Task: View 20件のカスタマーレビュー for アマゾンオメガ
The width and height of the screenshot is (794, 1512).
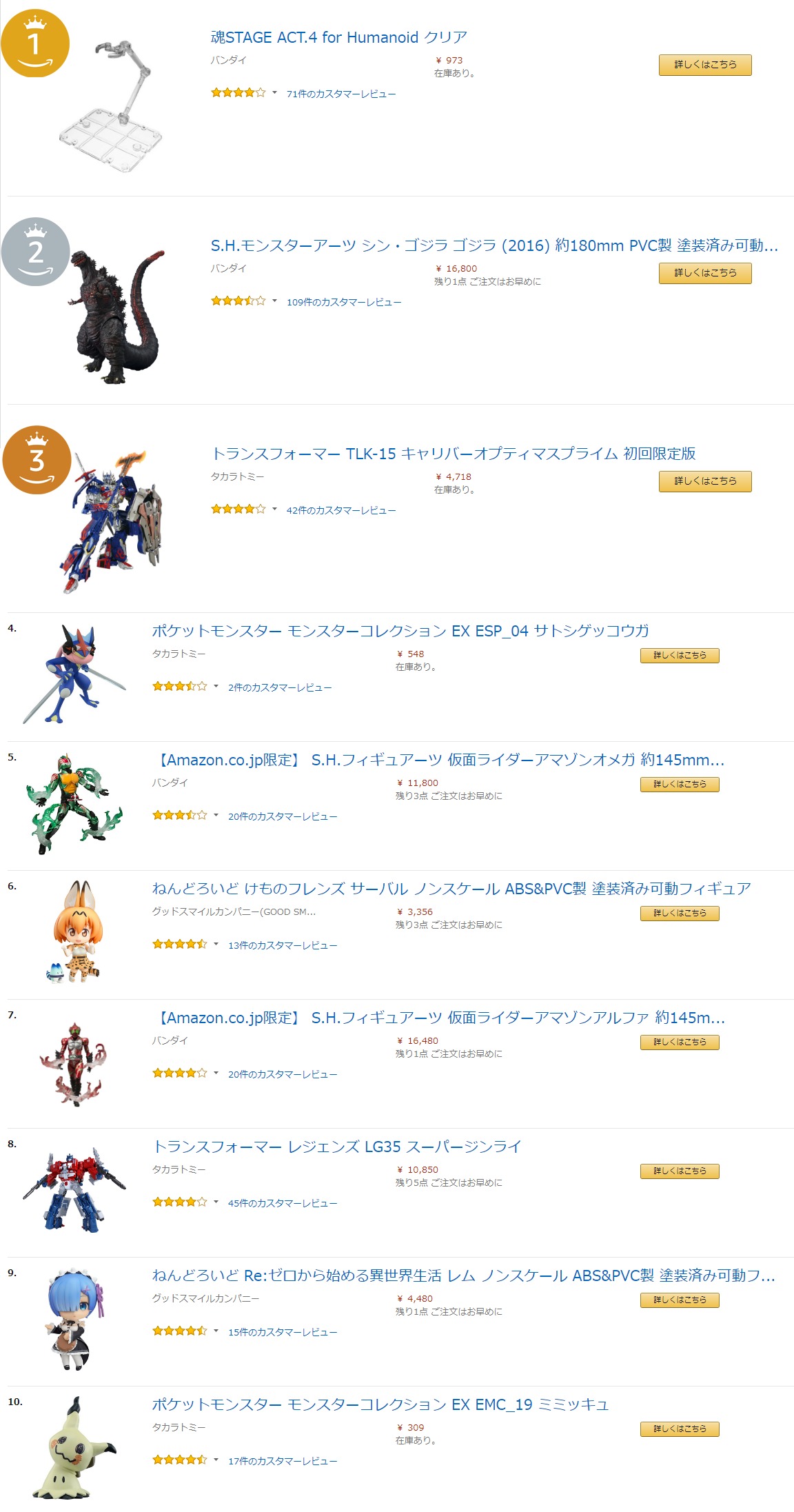Action: coord(283,816)
